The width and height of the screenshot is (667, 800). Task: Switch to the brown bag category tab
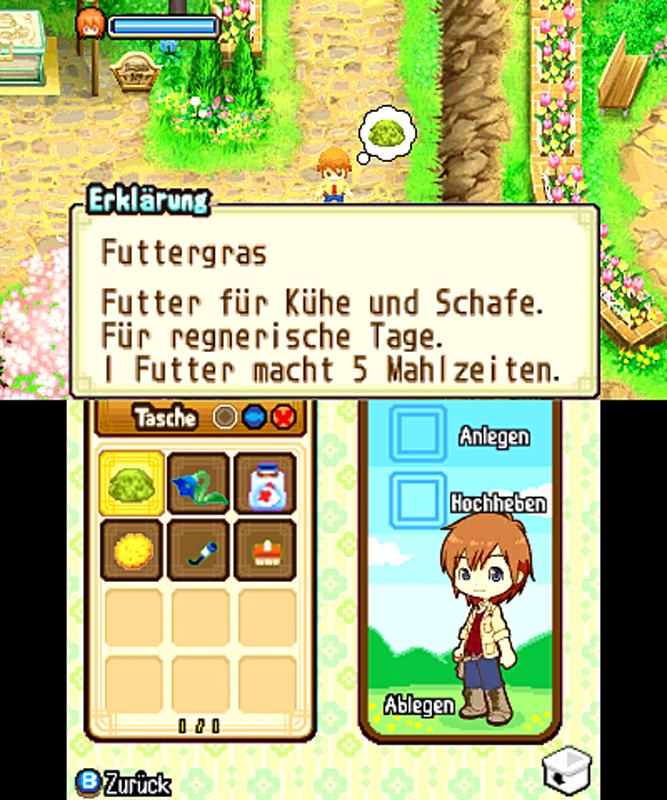227,418
